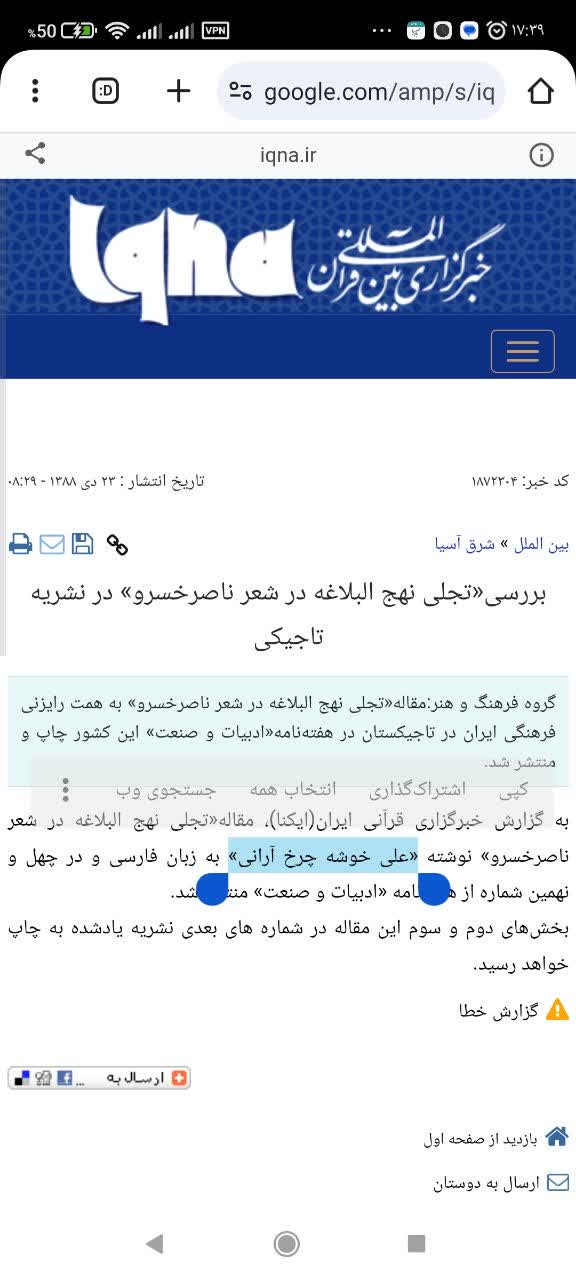Choose کپی in the selection toolbar

point(514,789)
